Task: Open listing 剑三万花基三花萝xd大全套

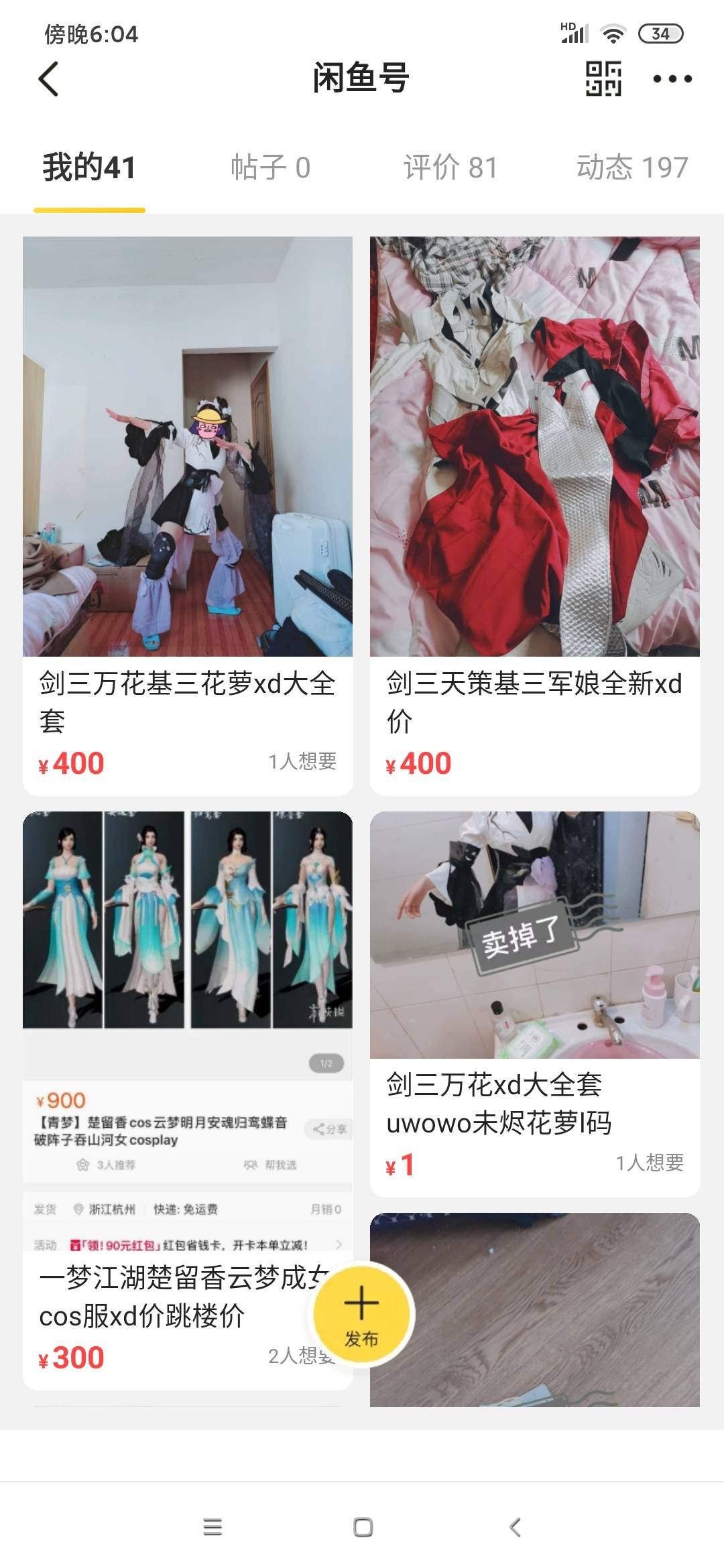Action: coord(188,516)
